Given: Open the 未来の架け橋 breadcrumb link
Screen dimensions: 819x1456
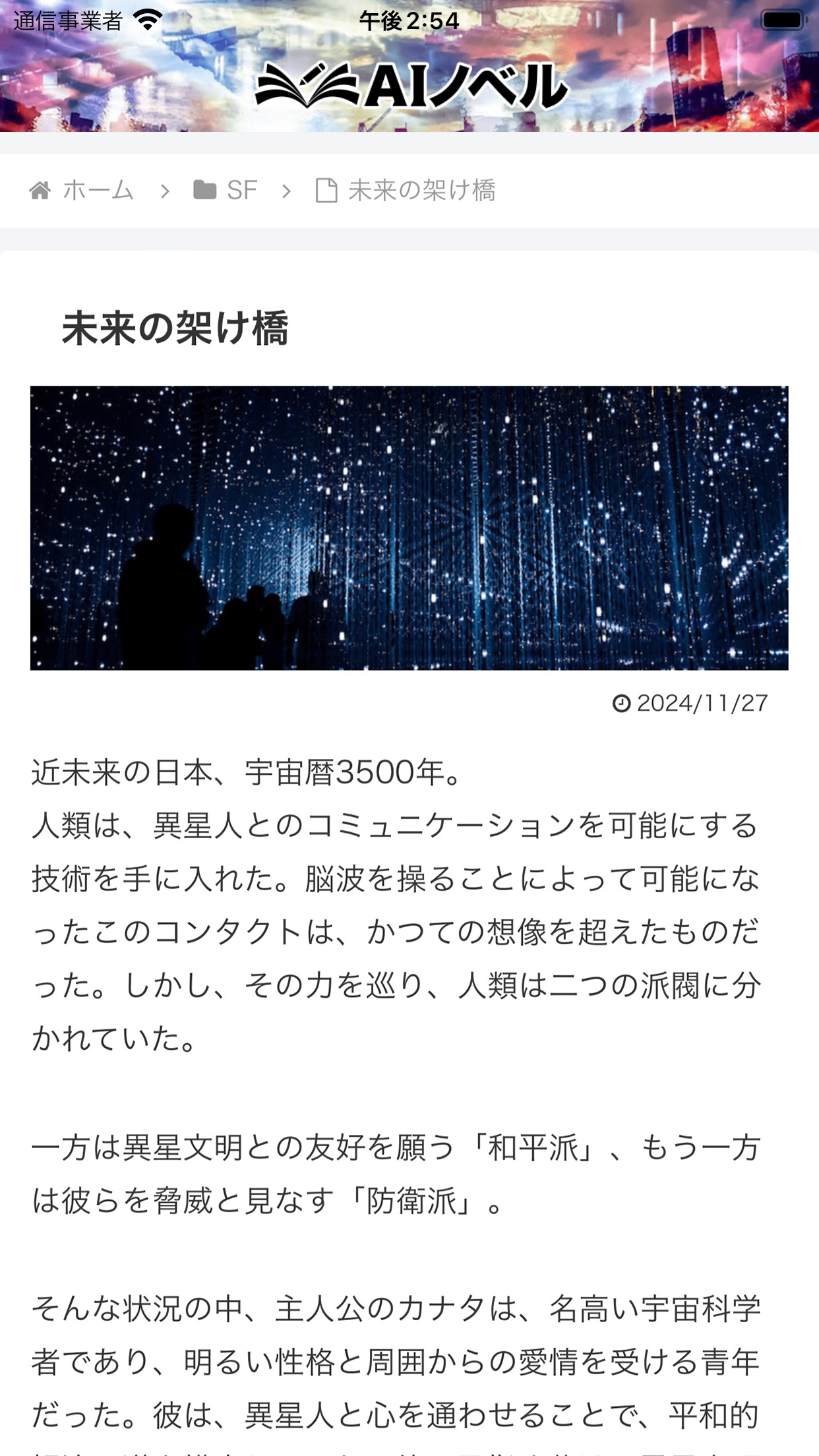Looking at the screenshot, I should pos(421,191).
